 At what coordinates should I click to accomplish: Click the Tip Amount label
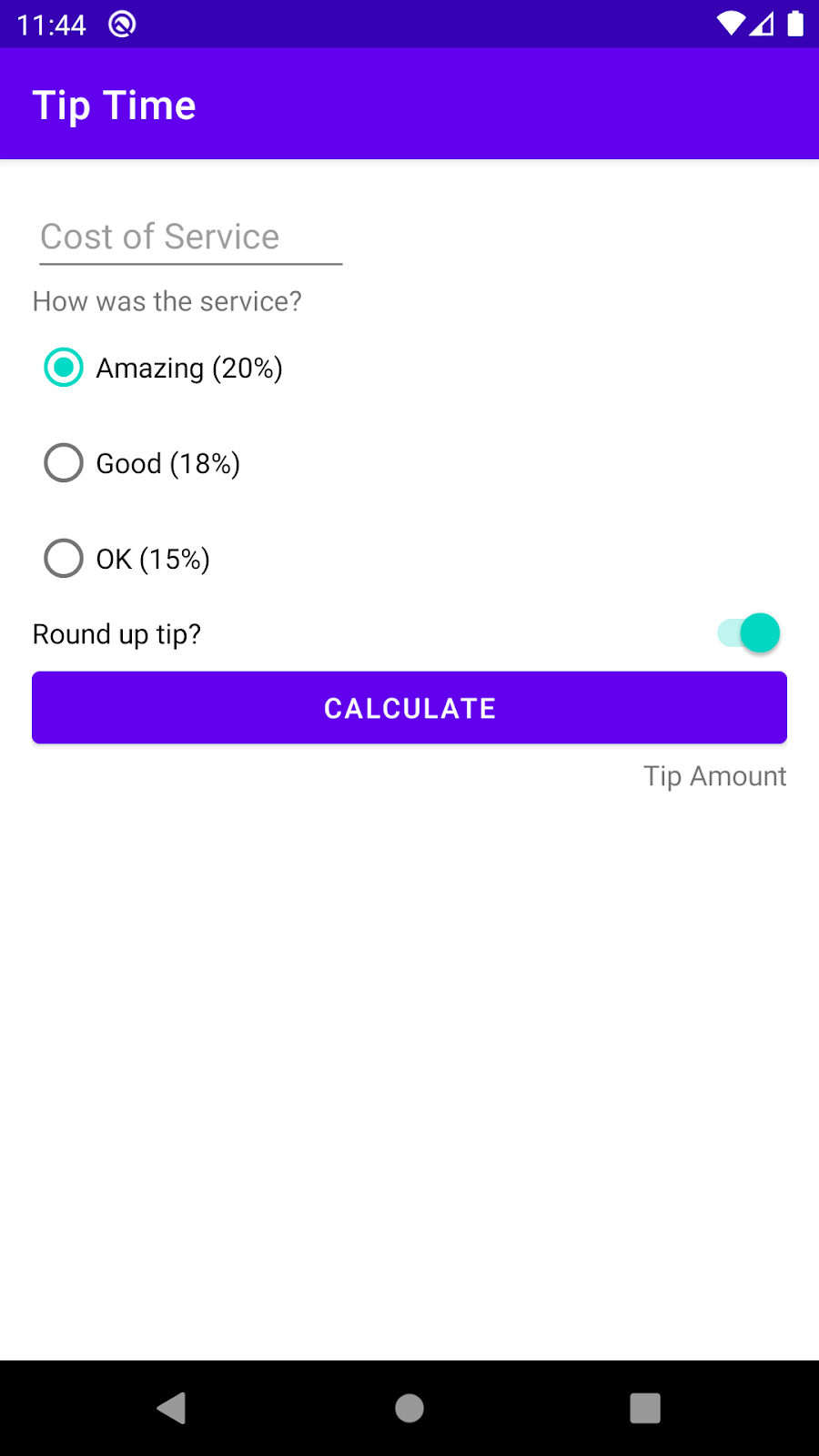(714, 775)
